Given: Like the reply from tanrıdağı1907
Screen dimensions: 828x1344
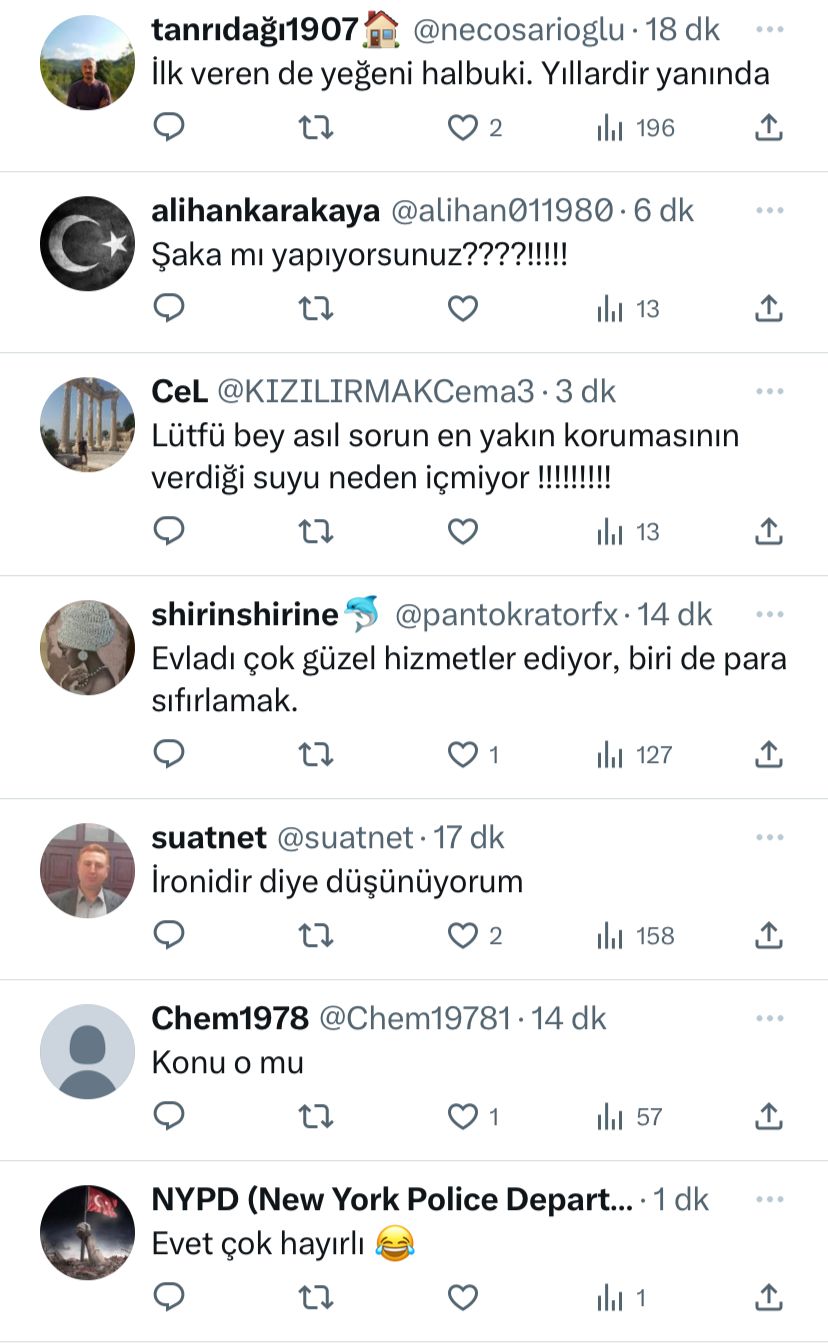Looking at the screenshot, I should [462, 128].
